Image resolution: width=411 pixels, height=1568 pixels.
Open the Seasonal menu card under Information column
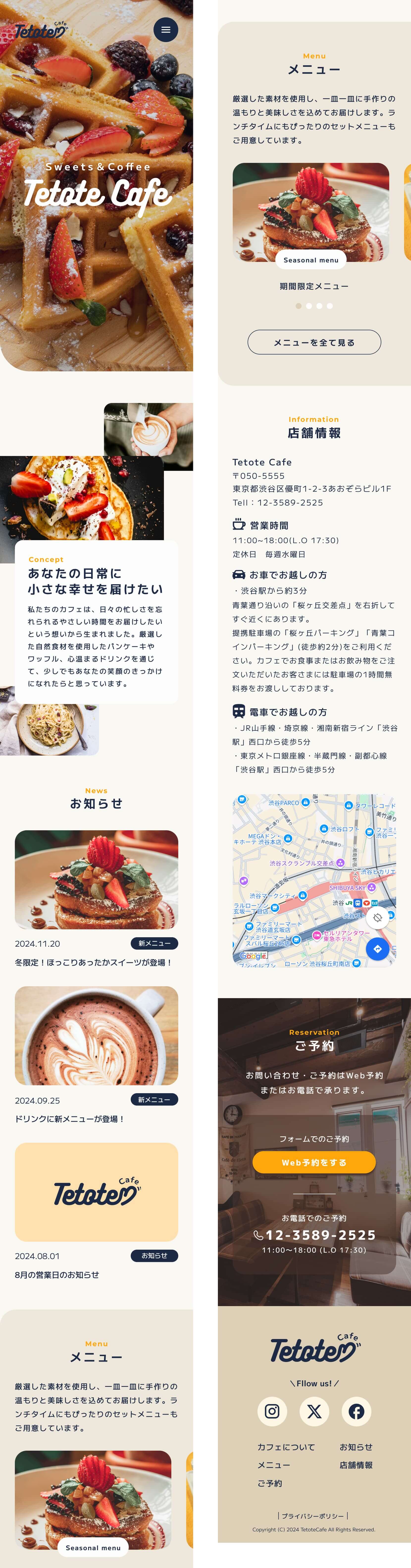pyautogui.click(x=310, y=213)
